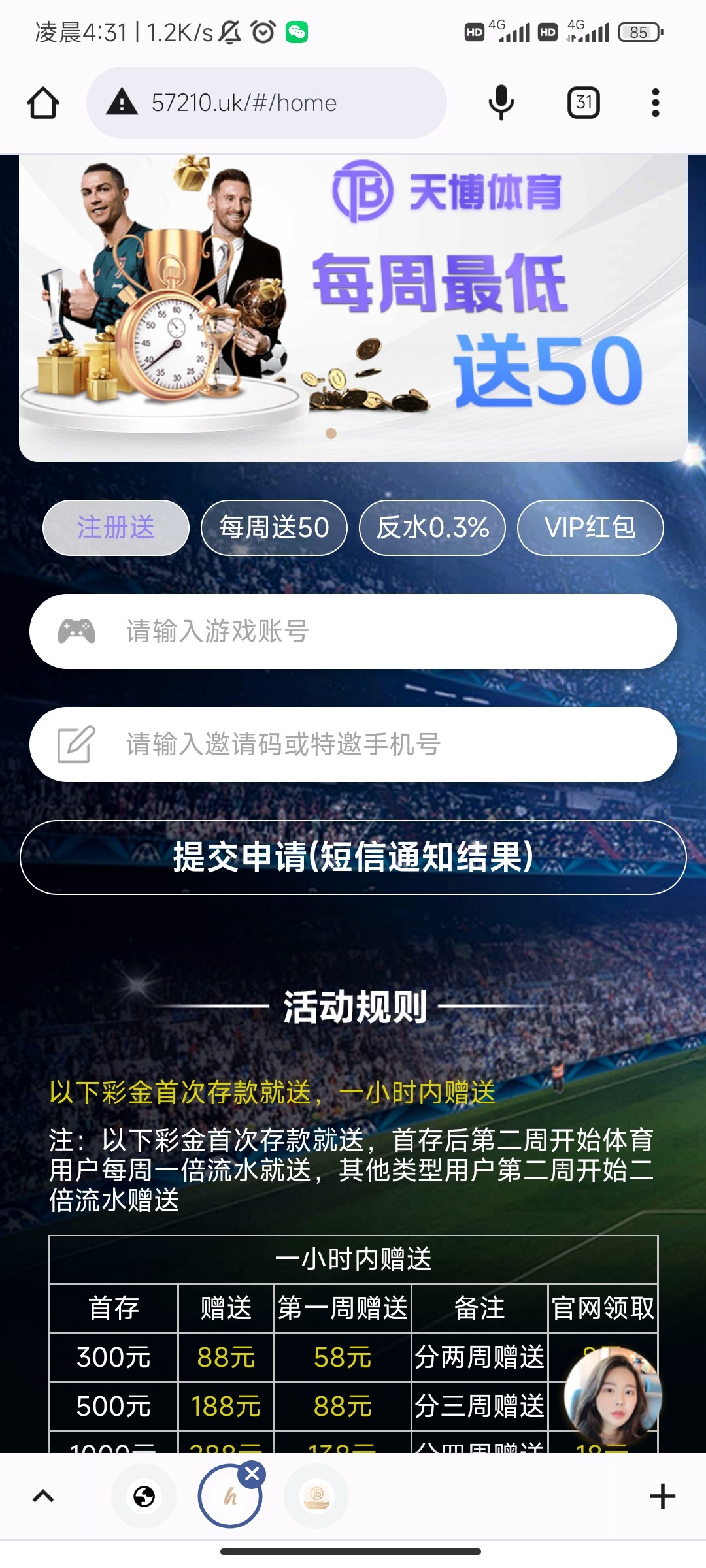Submit the application via 提交申请 button

coord(353,857)
